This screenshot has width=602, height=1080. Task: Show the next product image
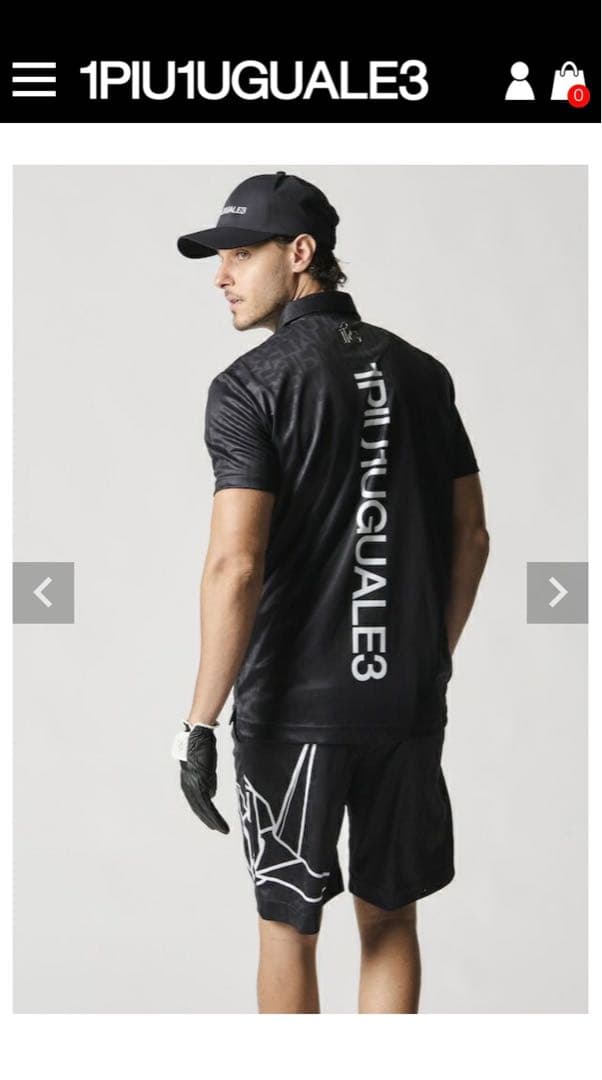point(557,593)
